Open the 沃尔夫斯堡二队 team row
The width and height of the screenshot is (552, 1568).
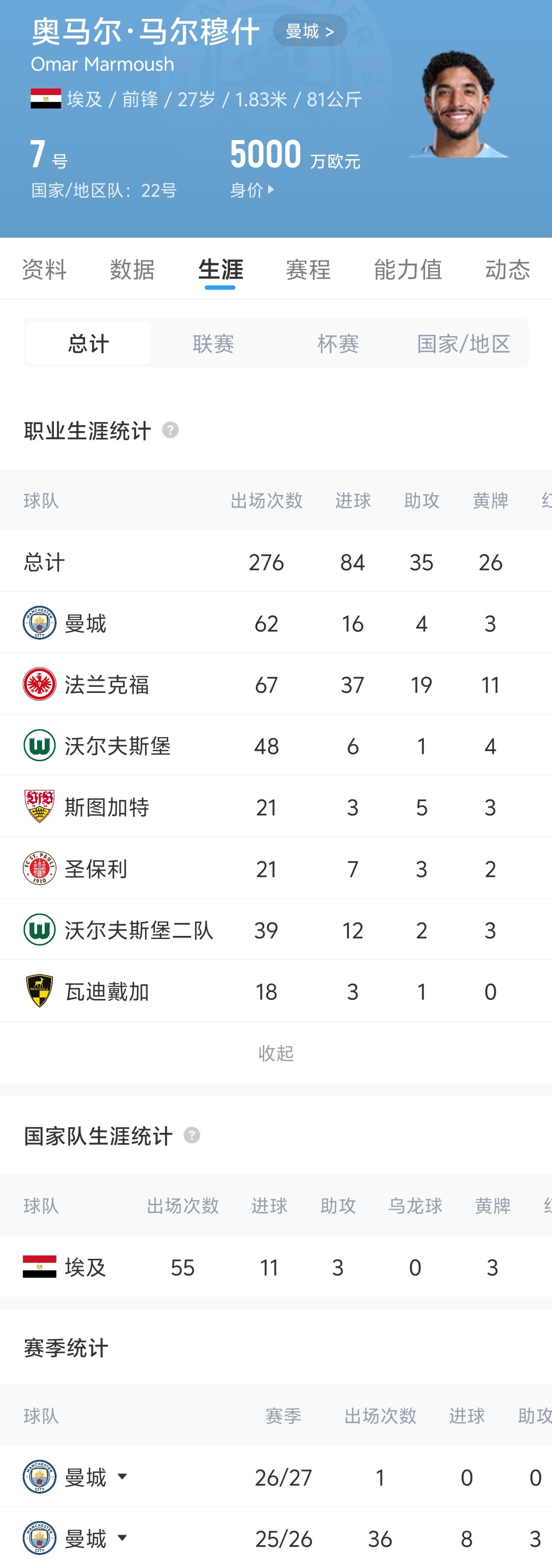pyautogui.click(x=276, y=929)
